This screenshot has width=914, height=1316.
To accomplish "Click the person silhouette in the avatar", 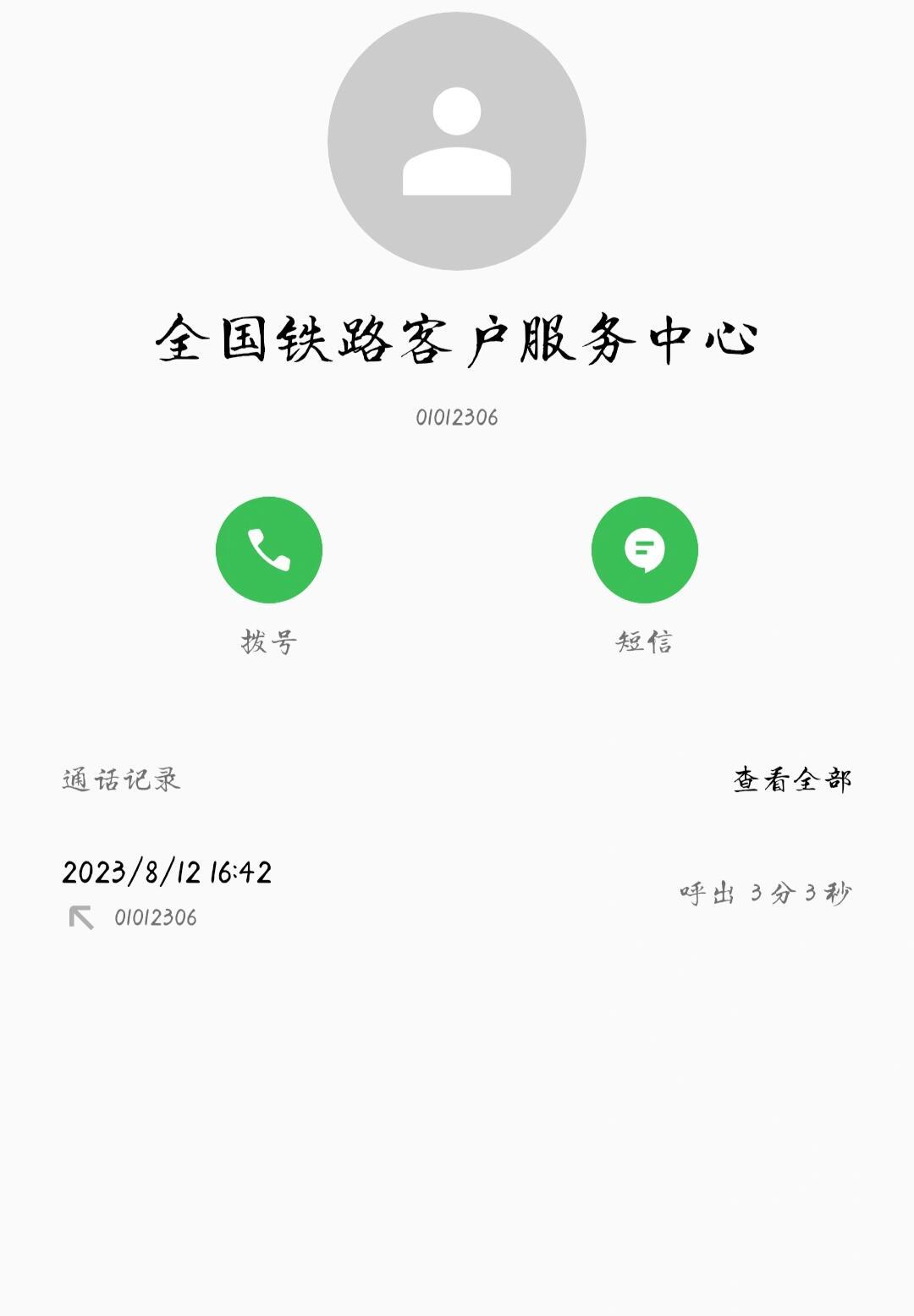I will coord(457,144).
